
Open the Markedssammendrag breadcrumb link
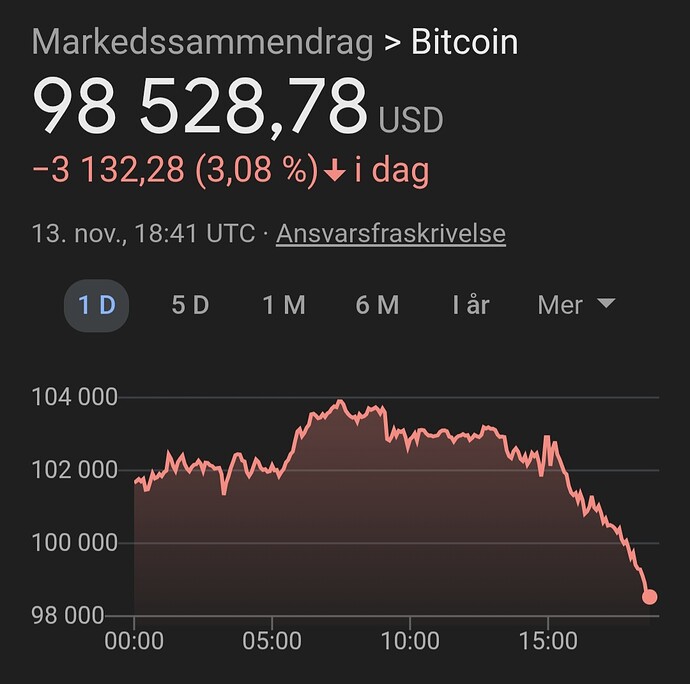click(203, 42)
